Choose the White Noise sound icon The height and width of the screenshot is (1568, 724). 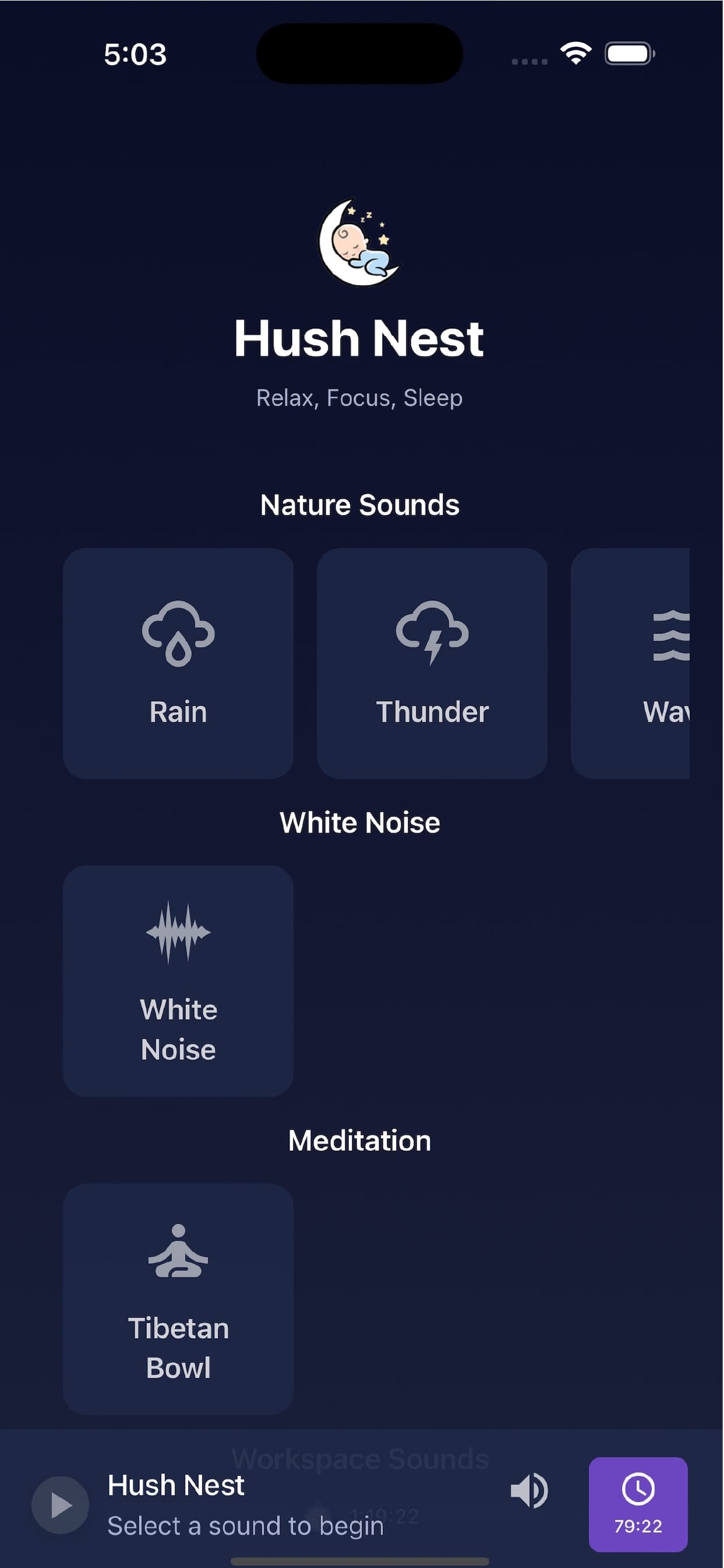pyautogui.click(x=178, y=934)
